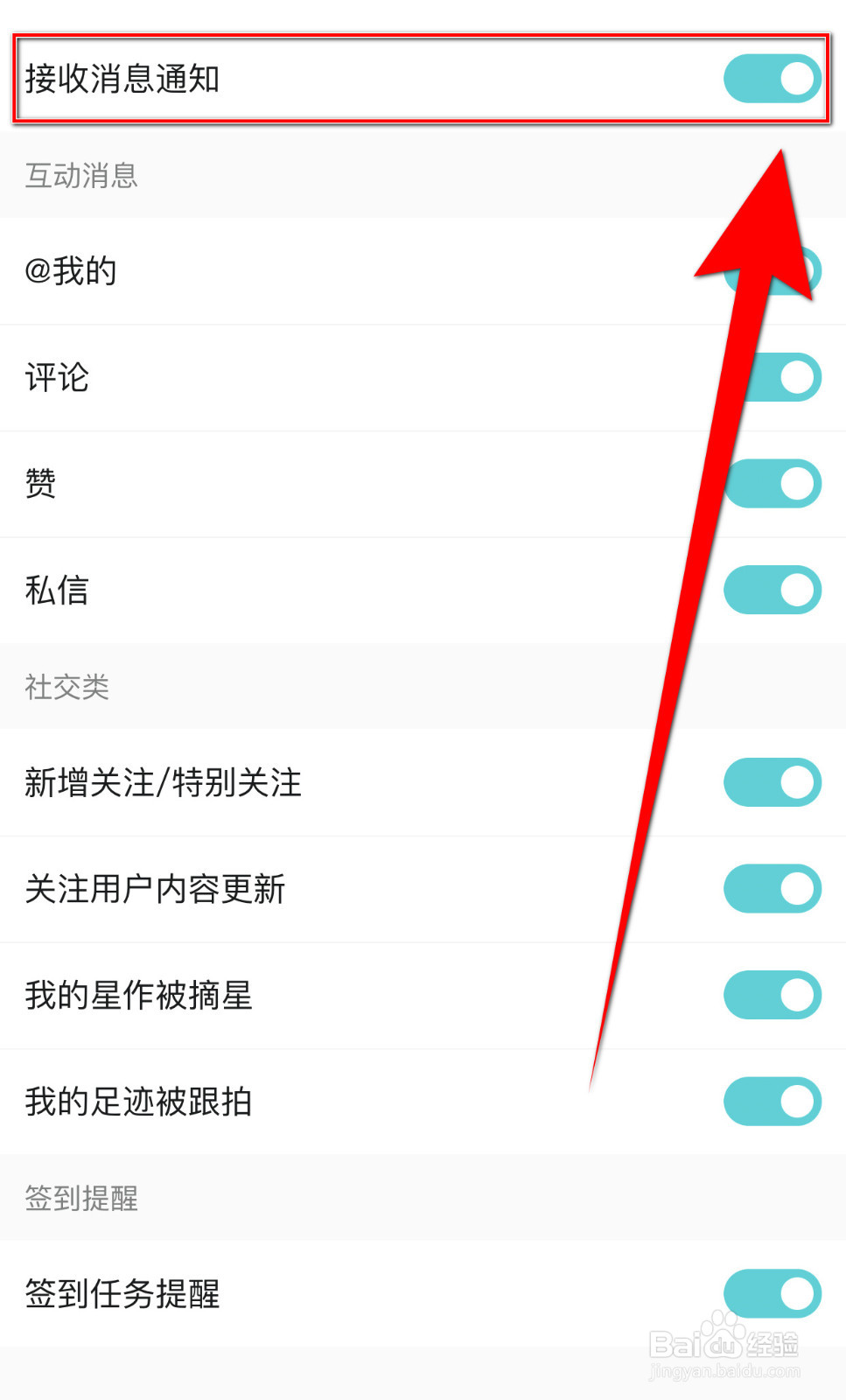Toggle 新增关注/特别关注 notifications
The image size is (846, 1400).
pos(772,782)
